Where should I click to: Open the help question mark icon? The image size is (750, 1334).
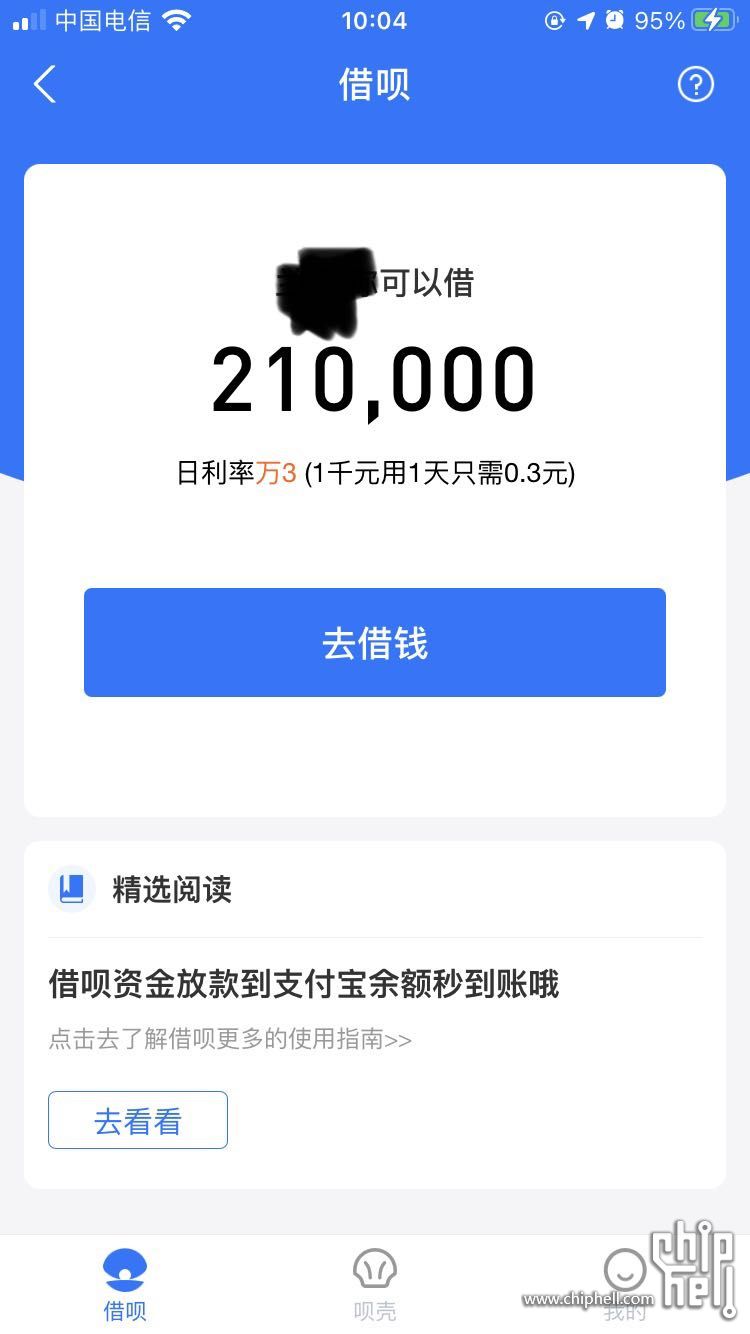tap(696, 85)
